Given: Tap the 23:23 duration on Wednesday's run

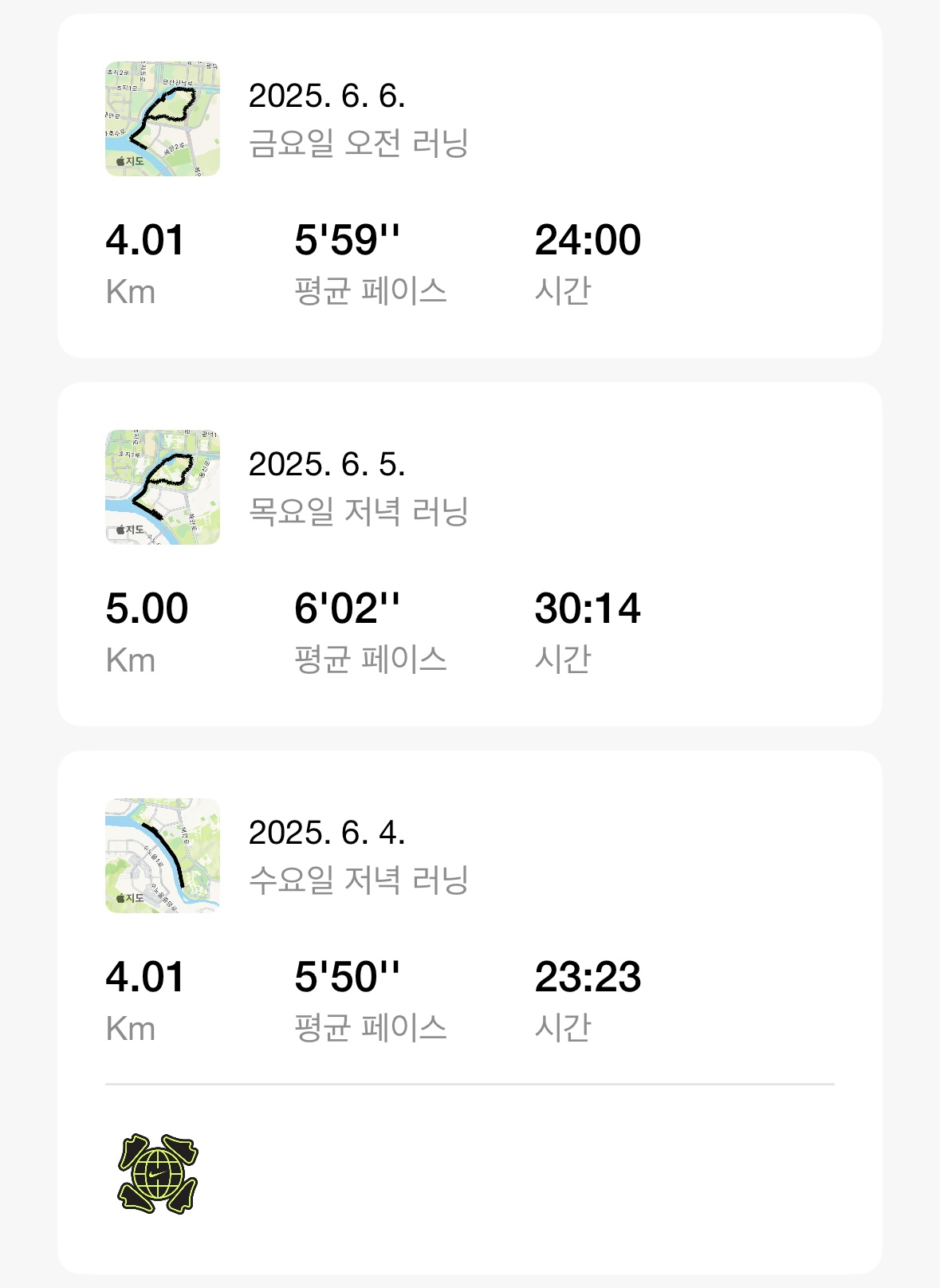Looking at the screenshot, I should pyautogui.click(x=590, y=975).
